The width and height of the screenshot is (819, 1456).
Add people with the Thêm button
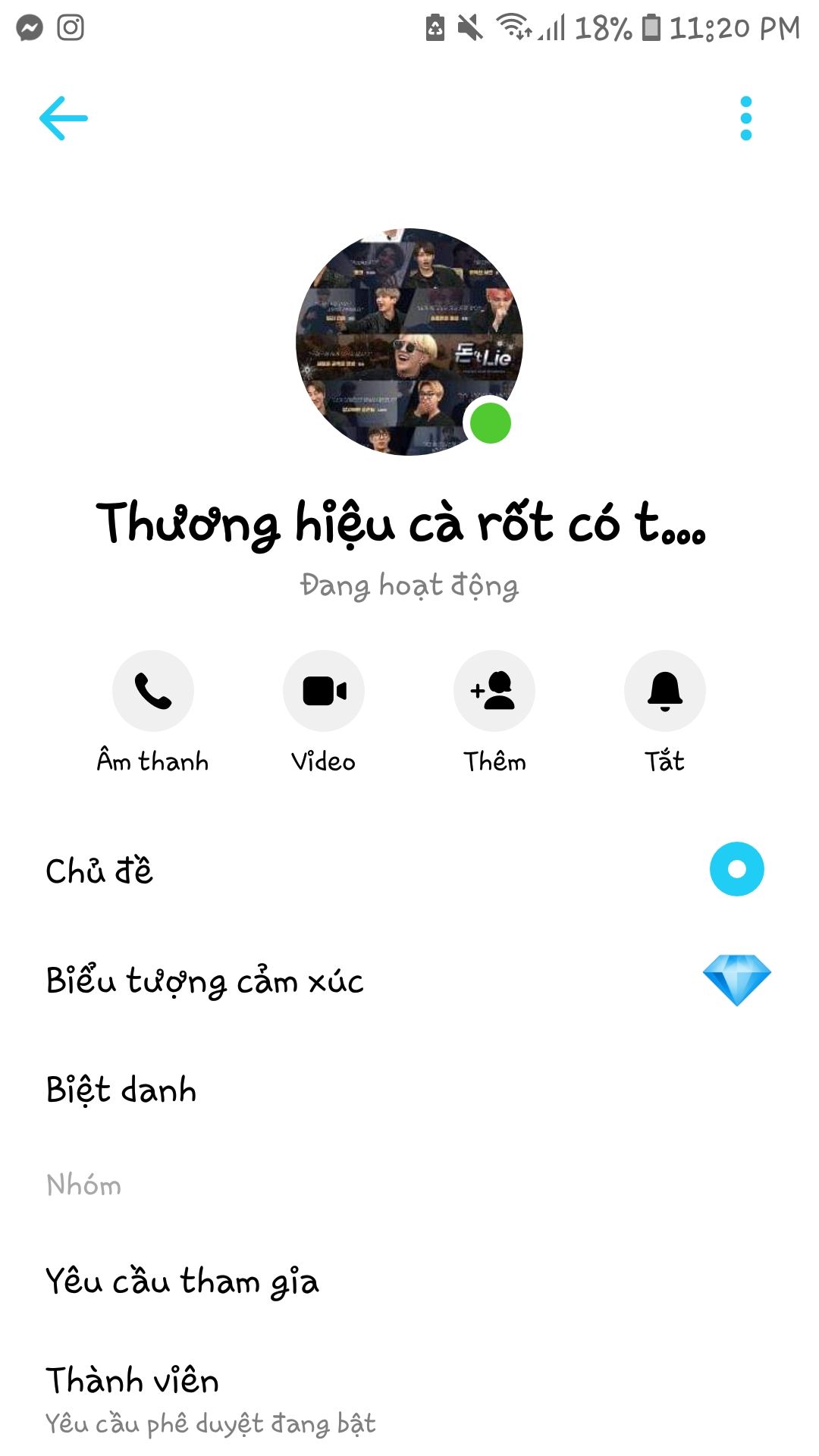494,691
